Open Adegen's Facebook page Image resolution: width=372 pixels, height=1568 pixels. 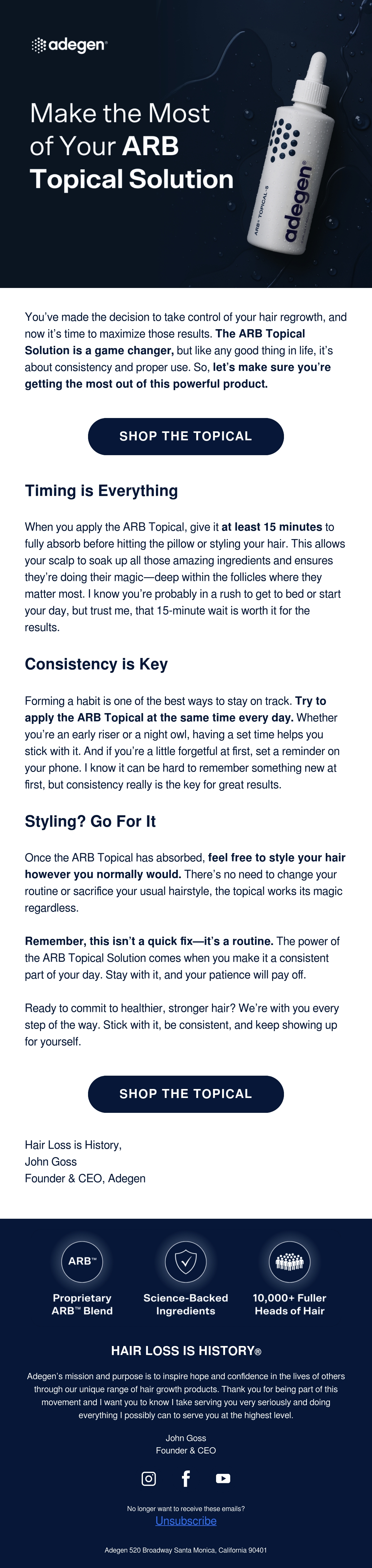click(186, 1478)
